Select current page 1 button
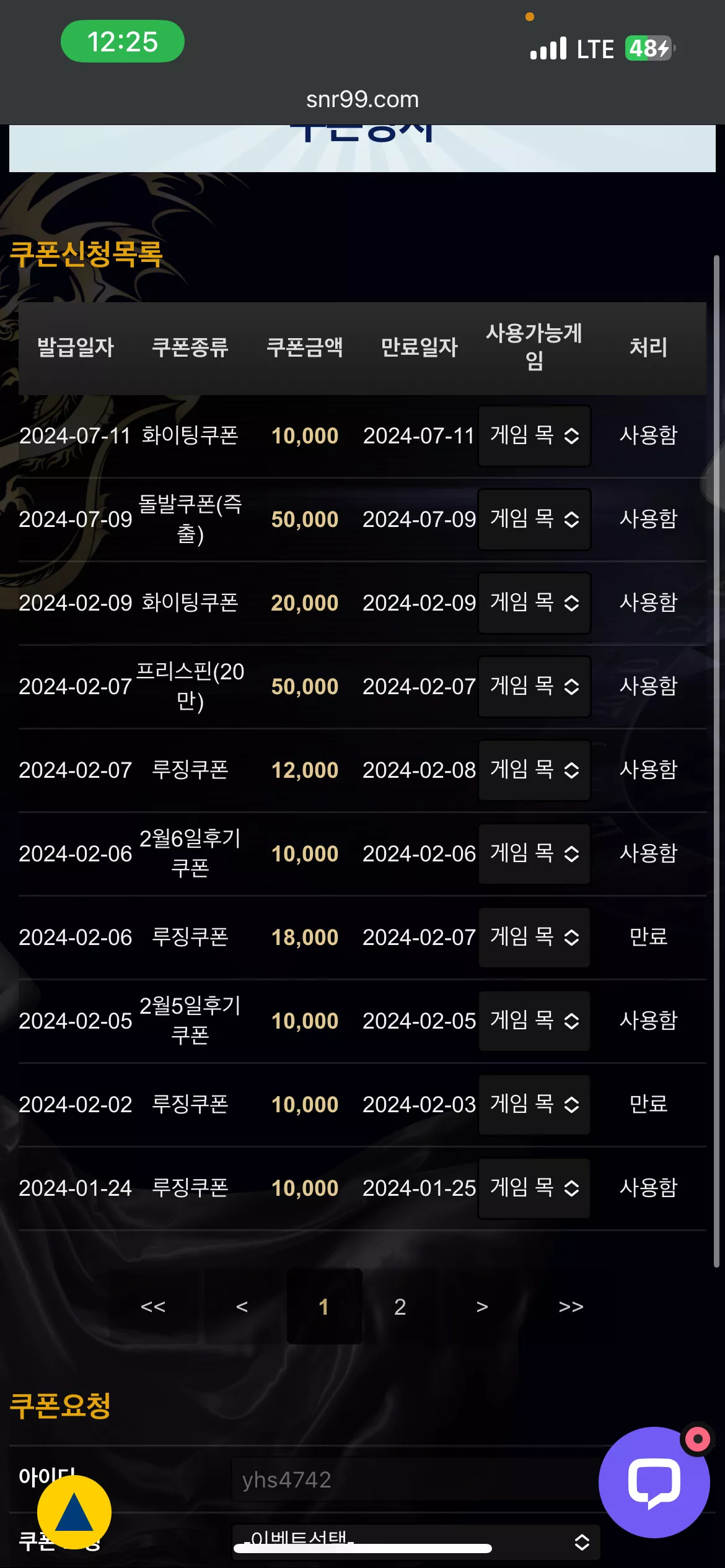 click(x=324, y=1307)
